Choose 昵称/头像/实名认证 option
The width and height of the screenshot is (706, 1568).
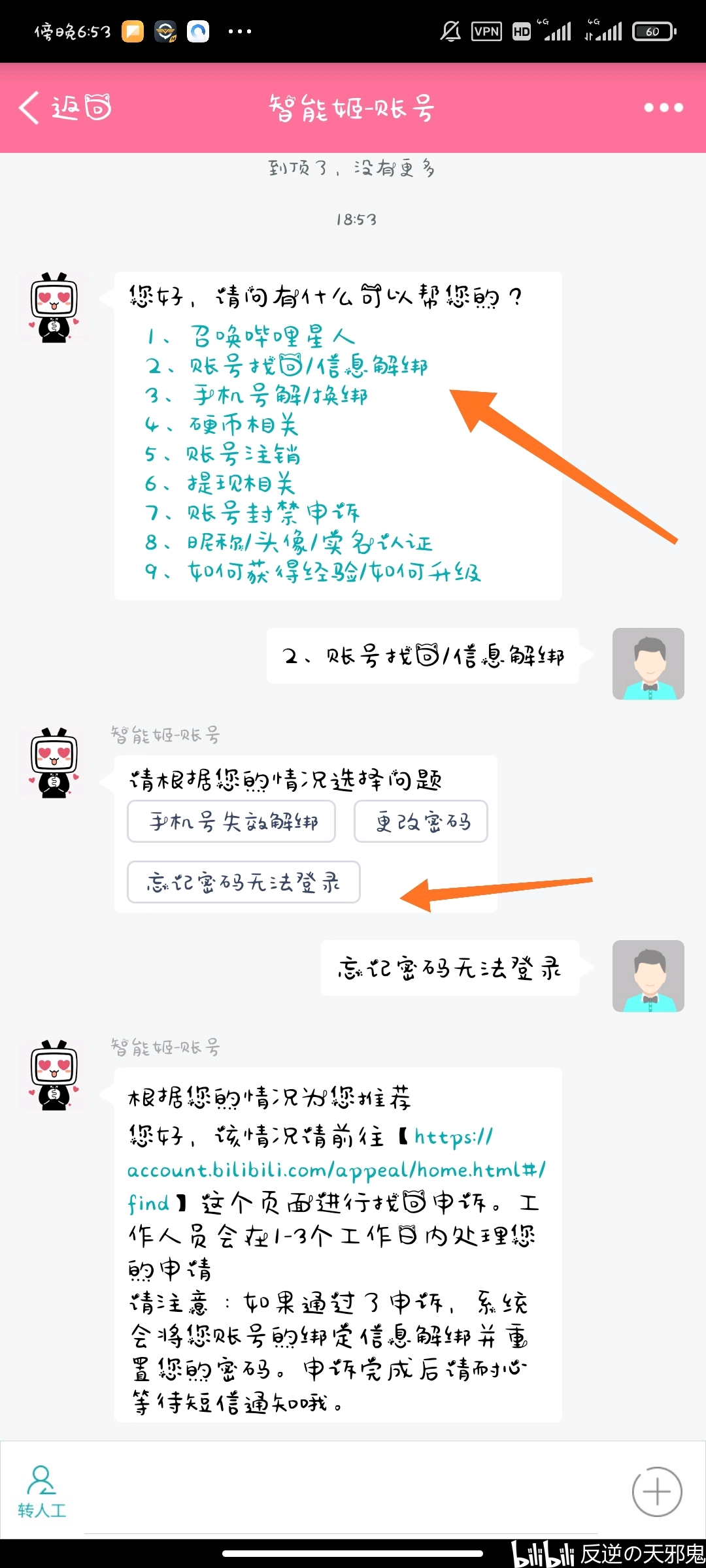(289, 542)
